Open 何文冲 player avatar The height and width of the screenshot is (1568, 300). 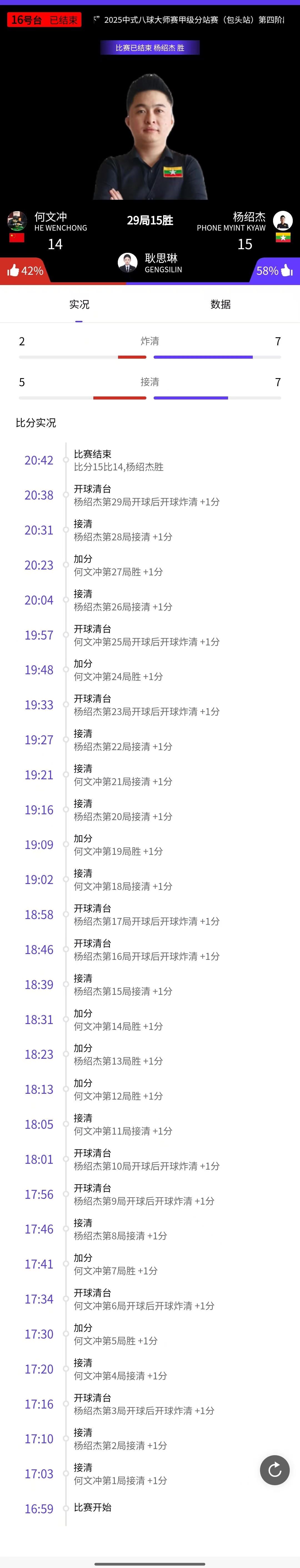(17, 220)
